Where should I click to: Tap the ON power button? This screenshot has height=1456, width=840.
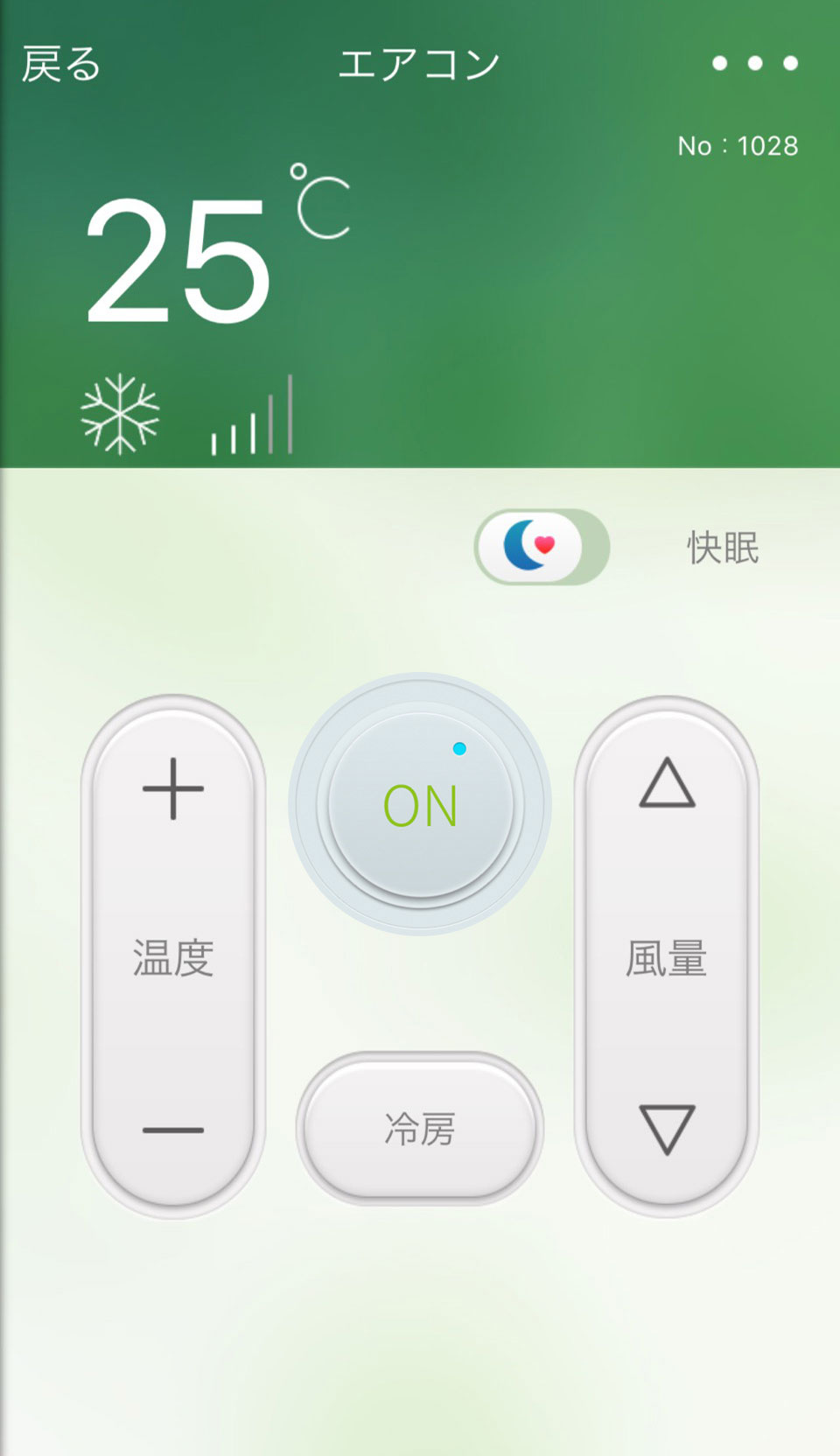420,805
